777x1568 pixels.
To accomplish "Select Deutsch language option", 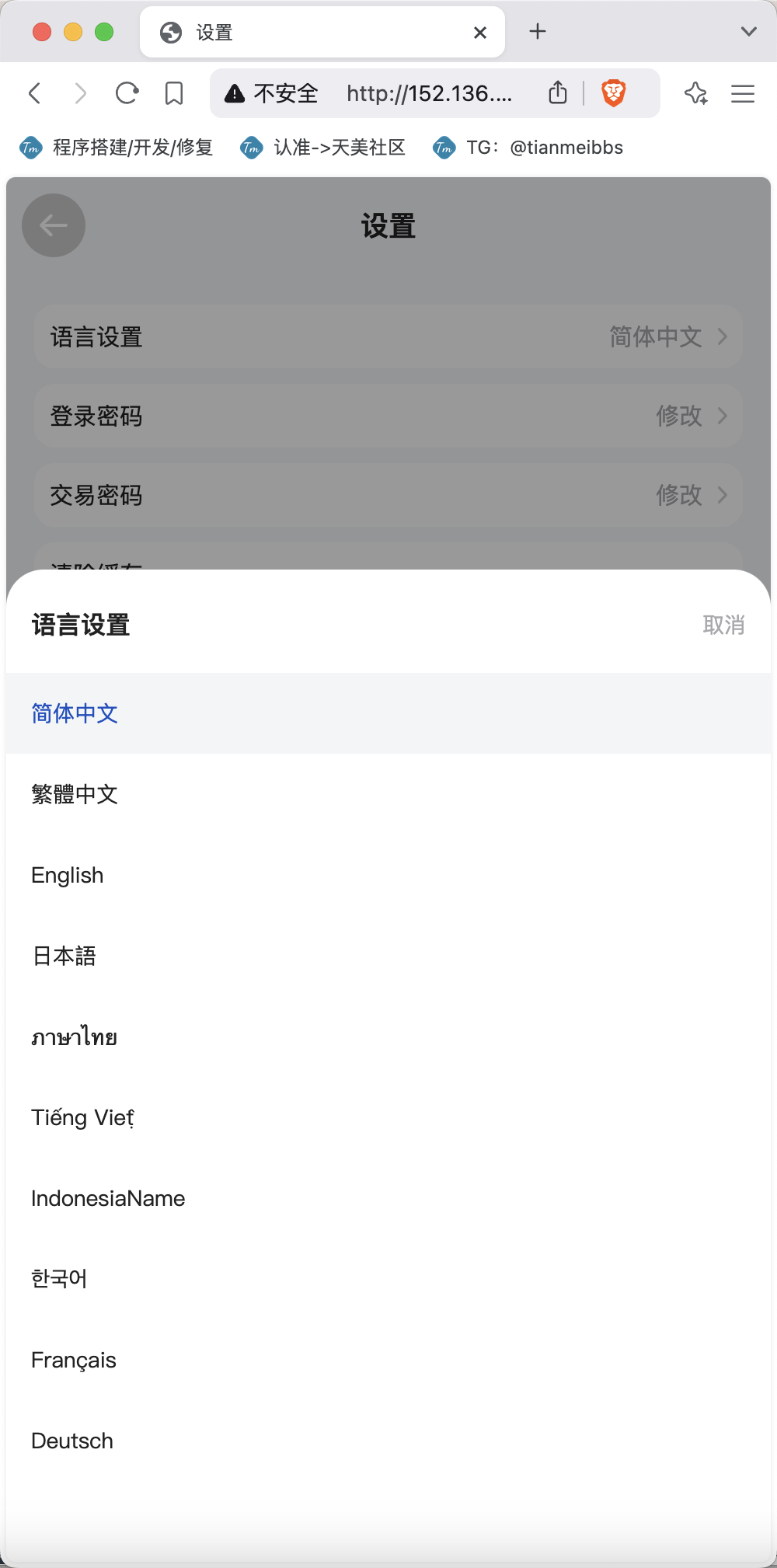I will pos(388,1441).
